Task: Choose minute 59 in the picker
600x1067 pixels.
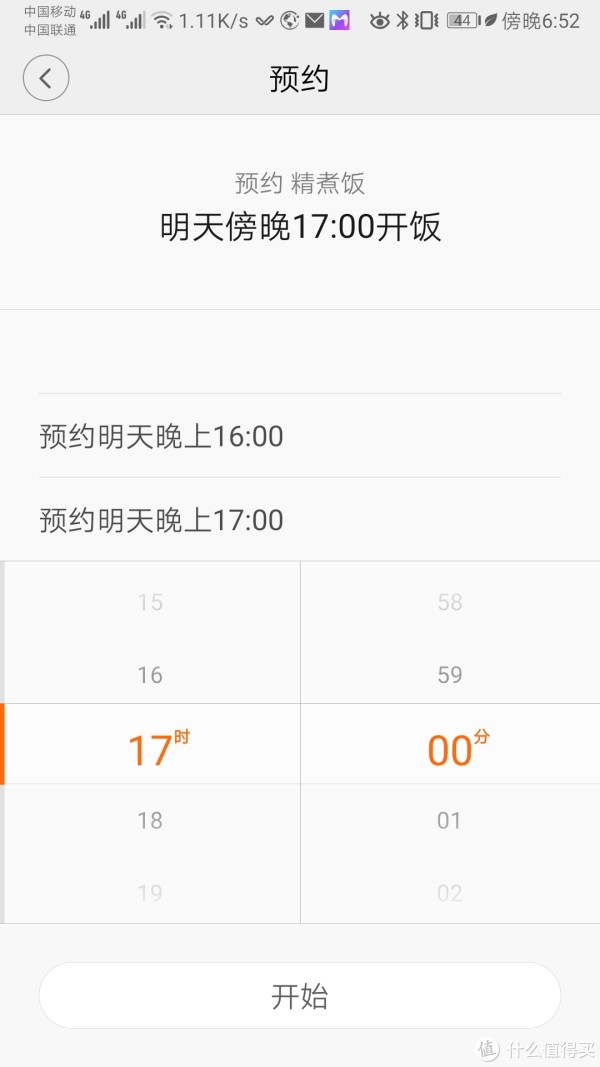Action: click(x=450, y=674)
